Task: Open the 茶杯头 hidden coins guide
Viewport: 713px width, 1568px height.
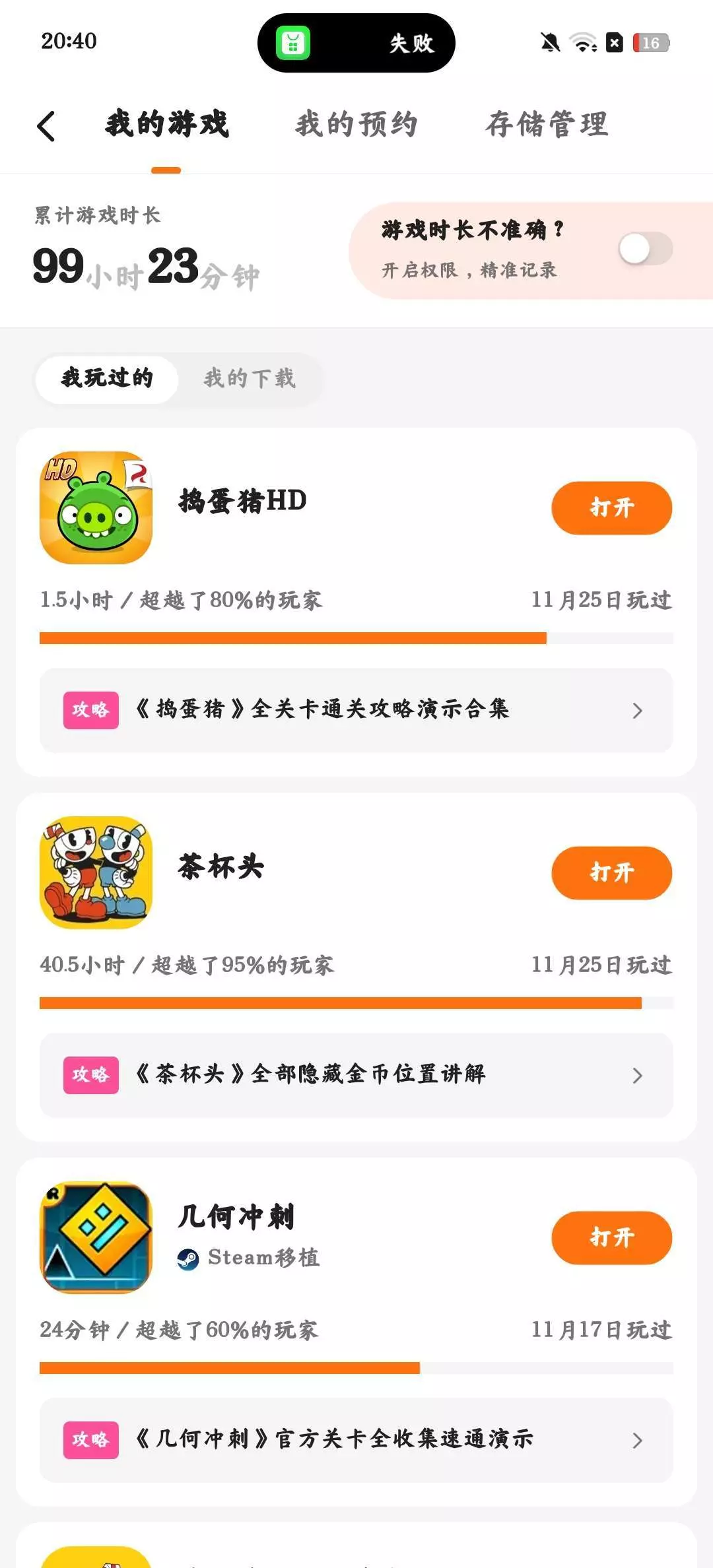Action: click(356, 1075)
